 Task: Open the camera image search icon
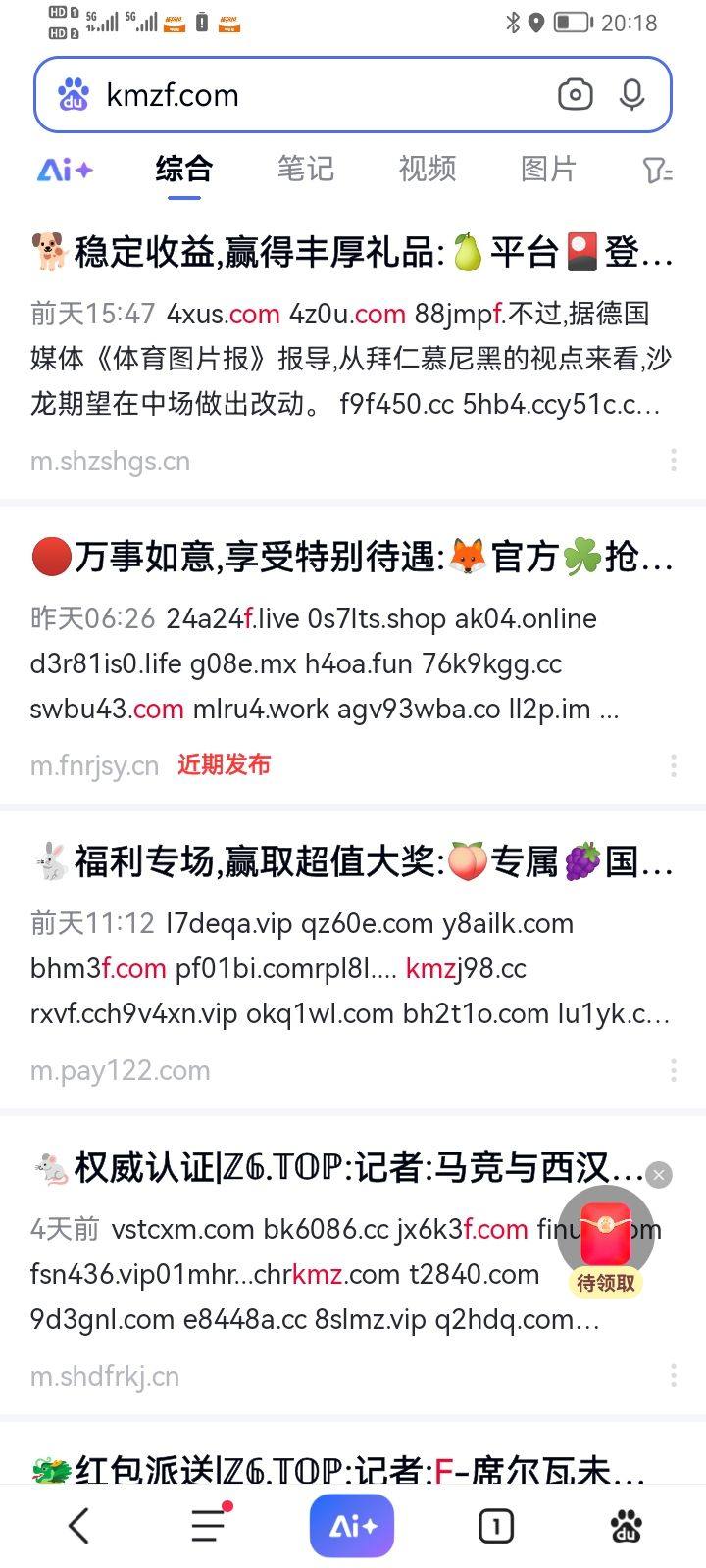(x=576, y=94)
